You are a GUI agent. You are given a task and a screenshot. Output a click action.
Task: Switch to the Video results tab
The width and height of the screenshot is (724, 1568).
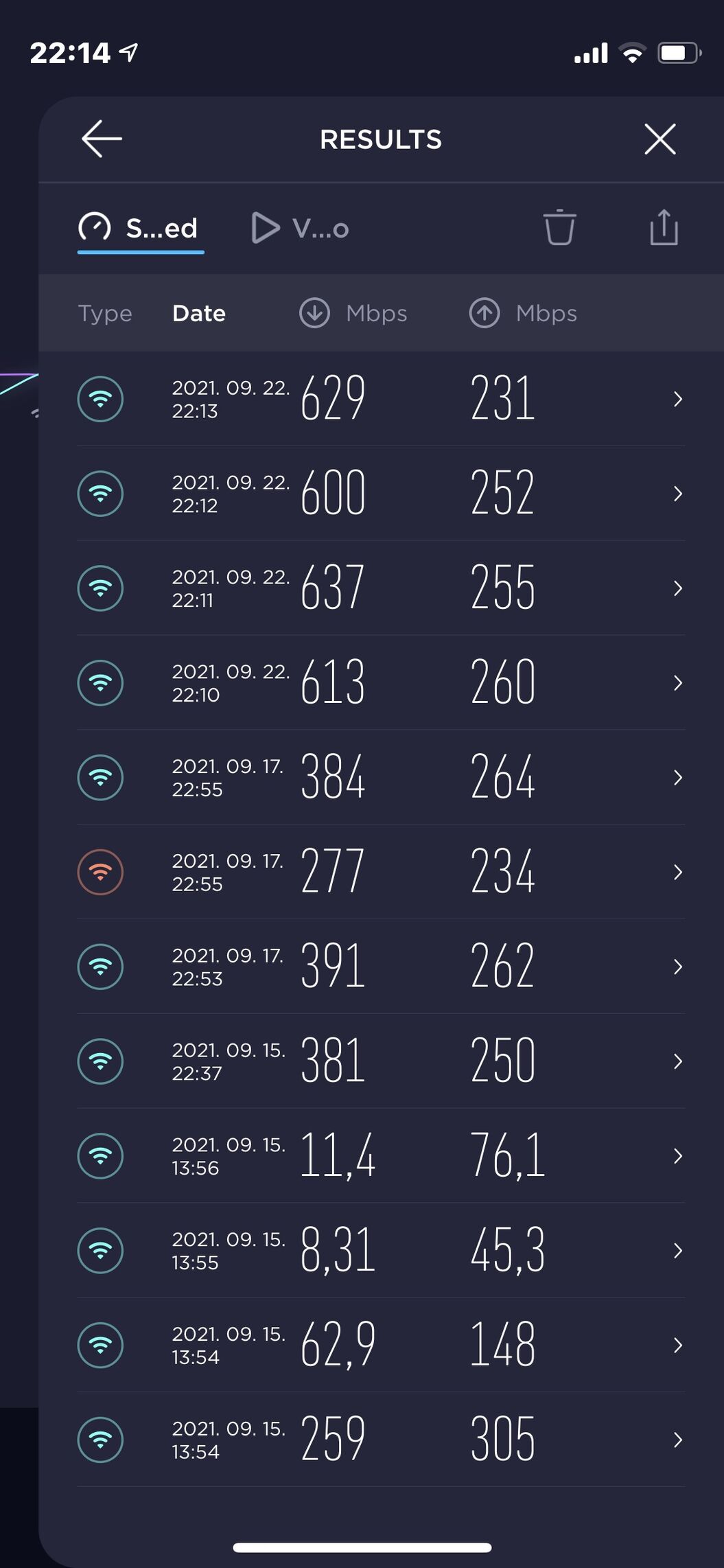[301, 228]
